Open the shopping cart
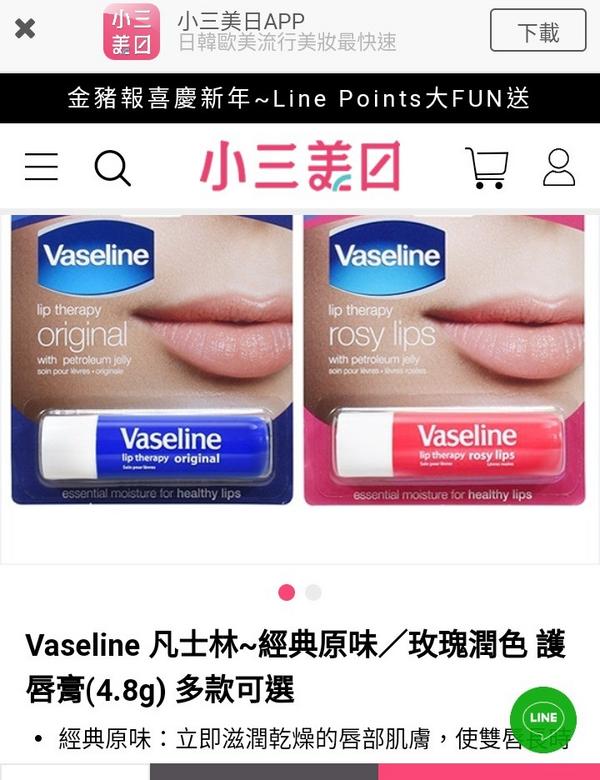 486,167
